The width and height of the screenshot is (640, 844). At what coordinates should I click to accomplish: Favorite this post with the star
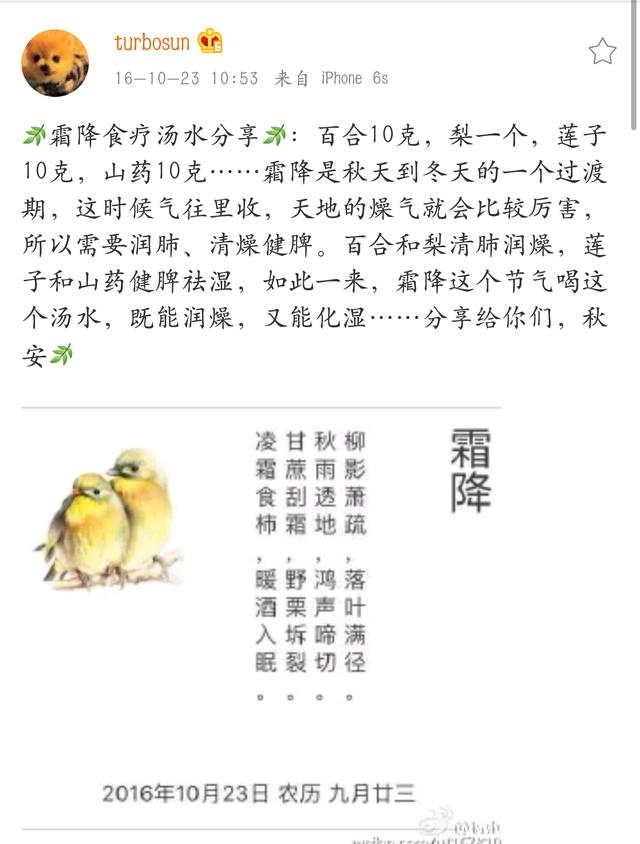pos(602,51)
